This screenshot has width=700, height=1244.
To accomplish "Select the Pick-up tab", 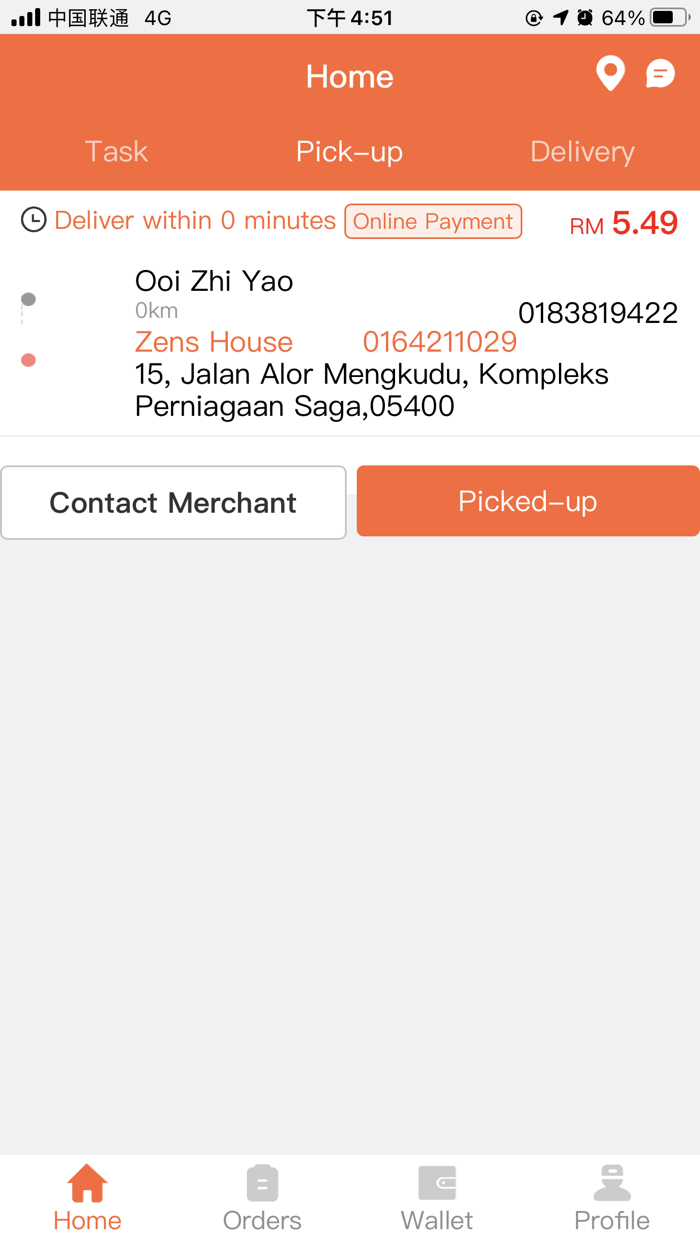I will pyautogui.click(x=349, y=152).
